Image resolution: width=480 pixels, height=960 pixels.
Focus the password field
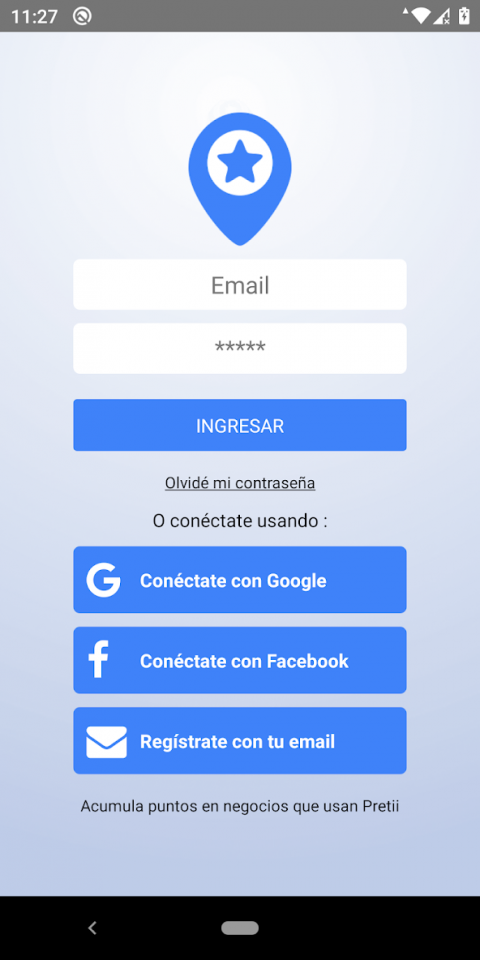pyautogui.click(x=240, y=348)
